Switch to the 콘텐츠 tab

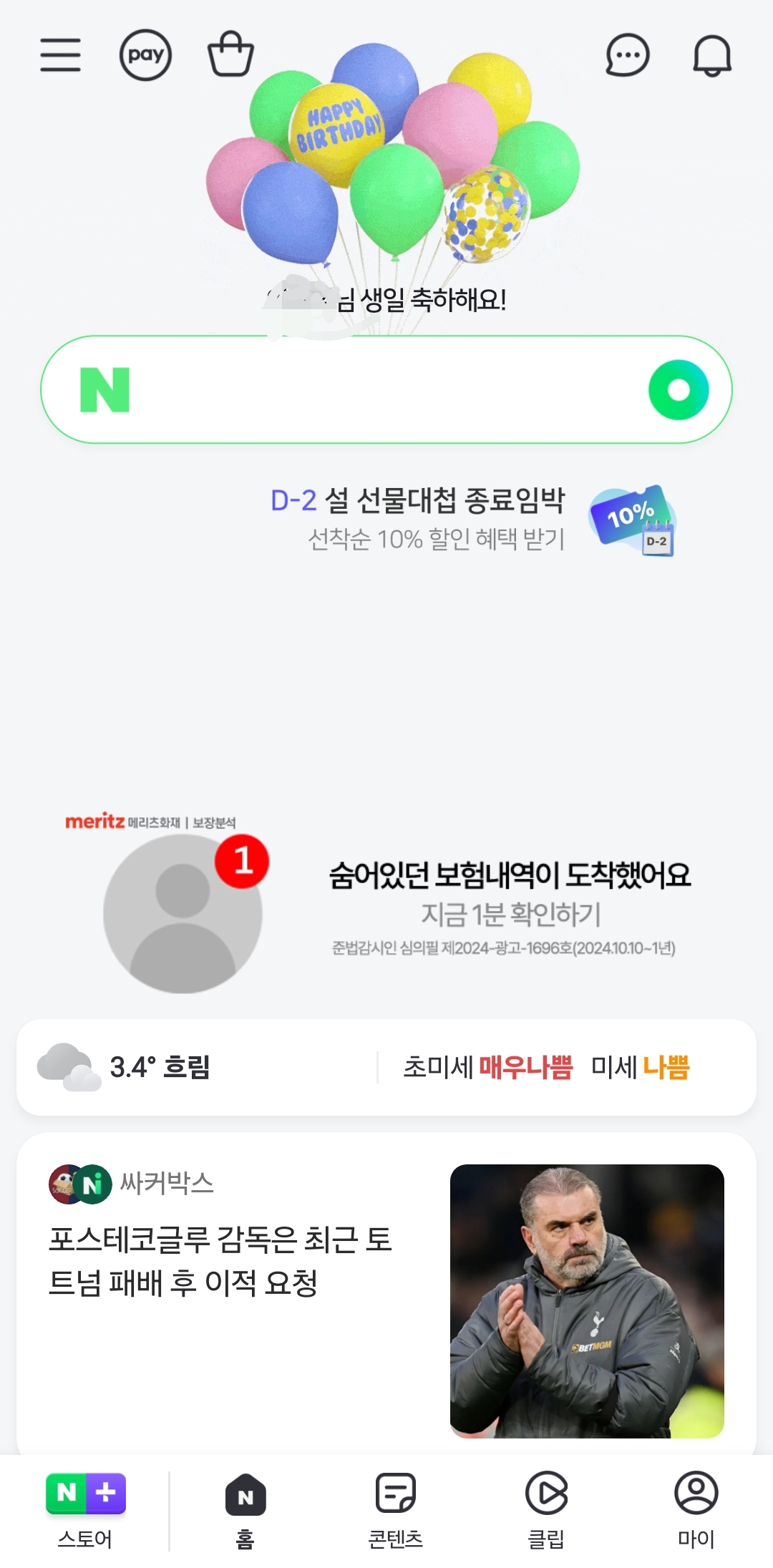pyautogui.click(x=396, y=1511)
